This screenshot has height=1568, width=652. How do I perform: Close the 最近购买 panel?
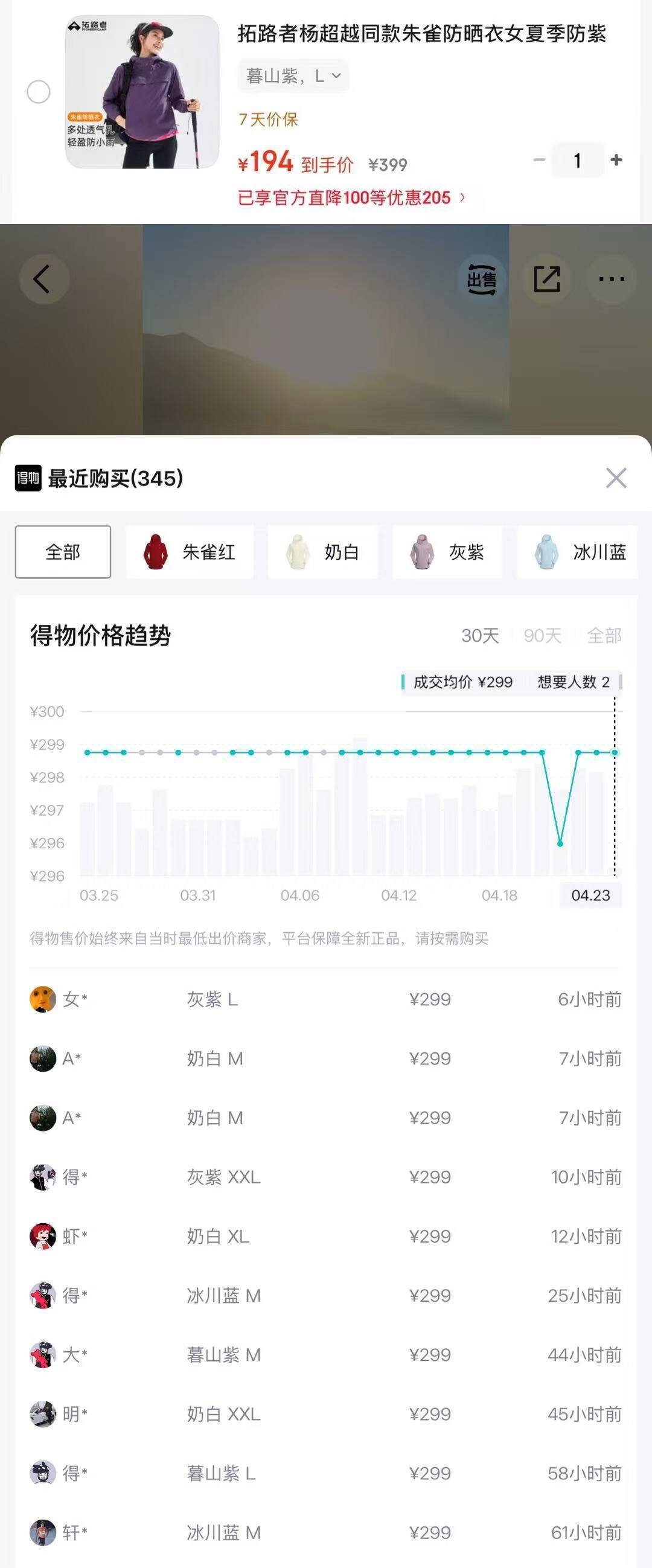pyautogui.click(x=616, y=478)
